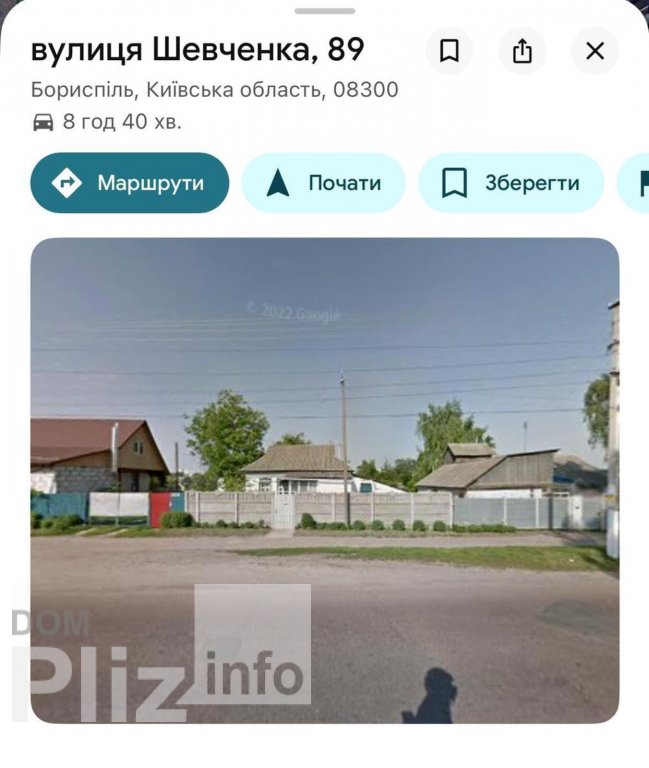649x768 pixels.
Task: Tap the Зберегти chip to save place
Action: point(511,183)
